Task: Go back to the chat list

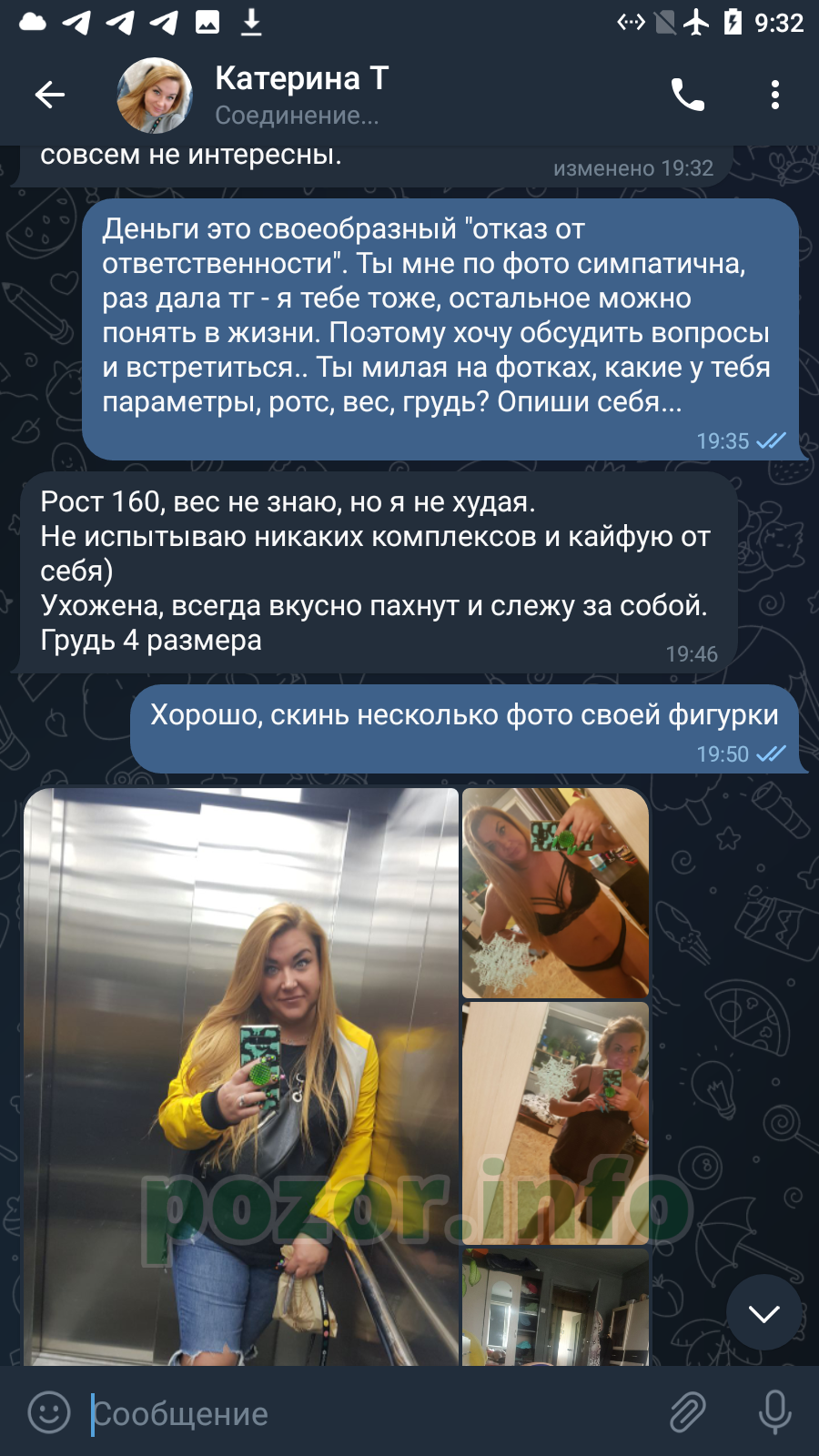Action: pyautogui.click(x=49, y=95)
